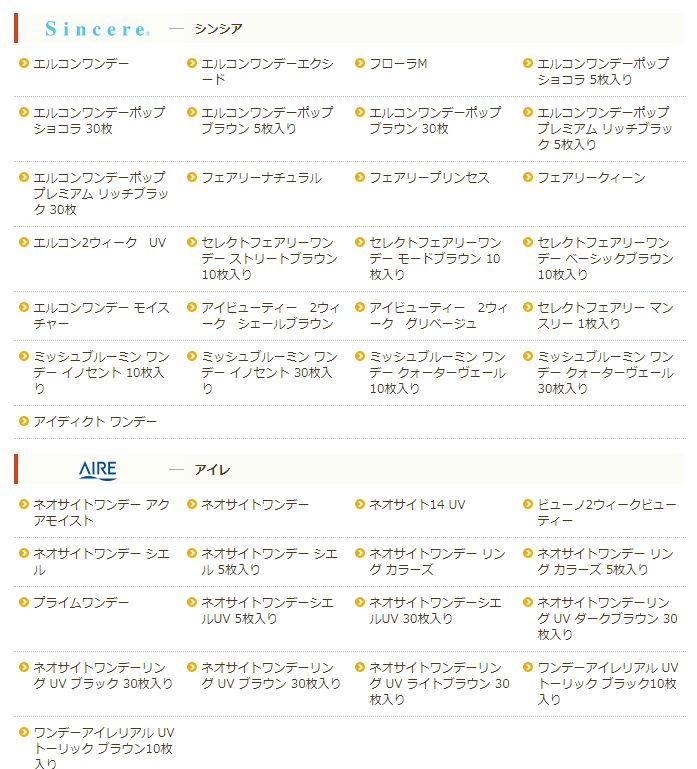The image size is (697, 769).
Task: Open the フェアリーナチュラル link
Action: pos(261,178)
